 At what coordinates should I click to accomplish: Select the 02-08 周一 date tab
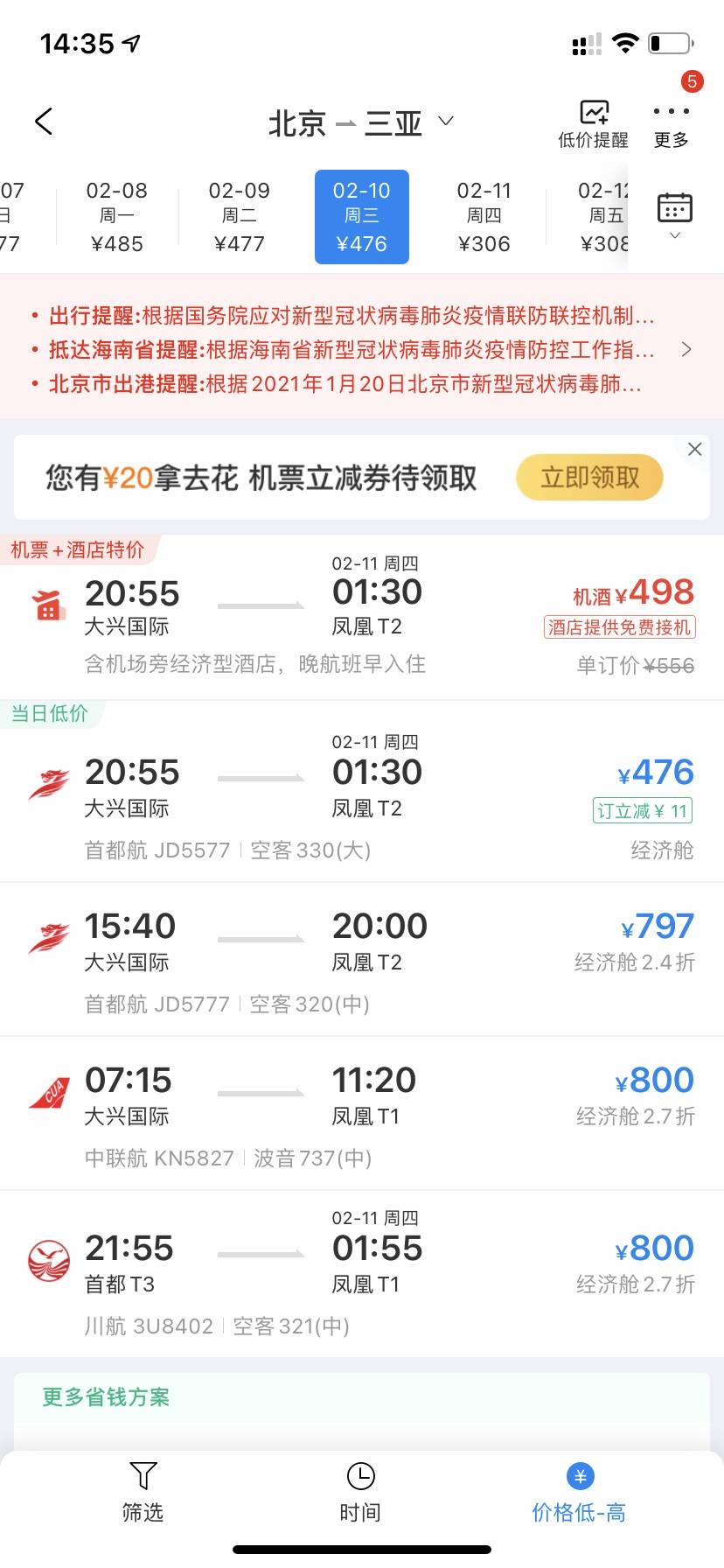pos(117,216)
